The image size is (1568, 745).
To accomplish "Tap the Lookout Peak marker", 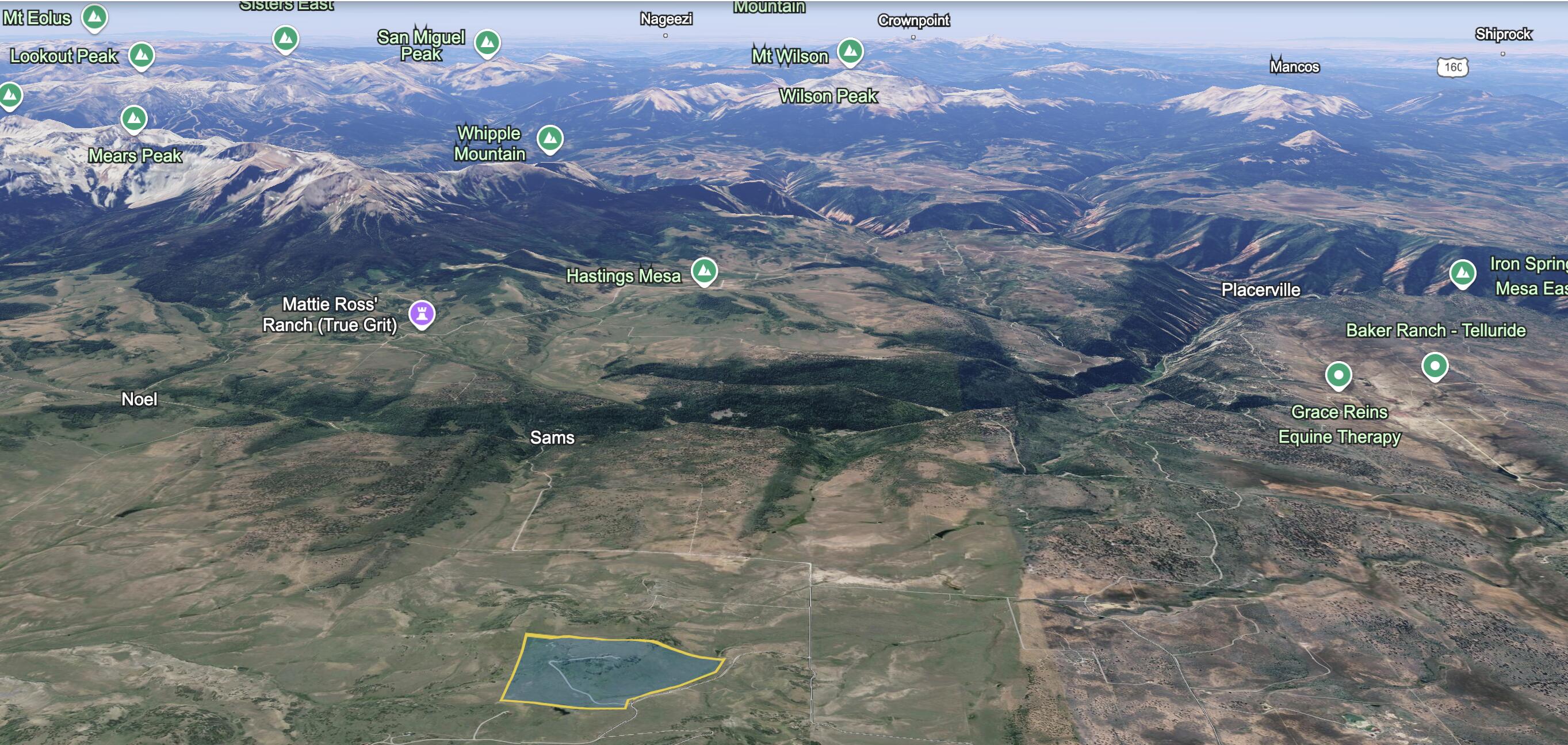I will pyautogui.click(x=141, y=55).
